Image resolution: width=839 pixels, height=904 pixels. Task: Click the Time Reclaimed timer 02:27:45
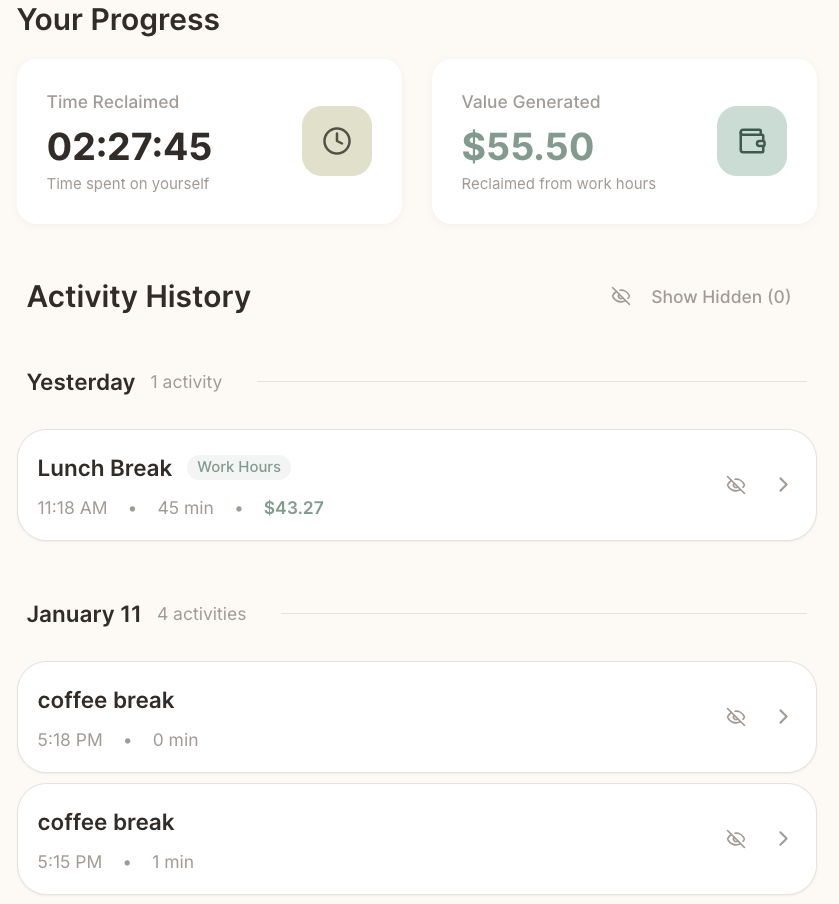[x=129, y=146]
